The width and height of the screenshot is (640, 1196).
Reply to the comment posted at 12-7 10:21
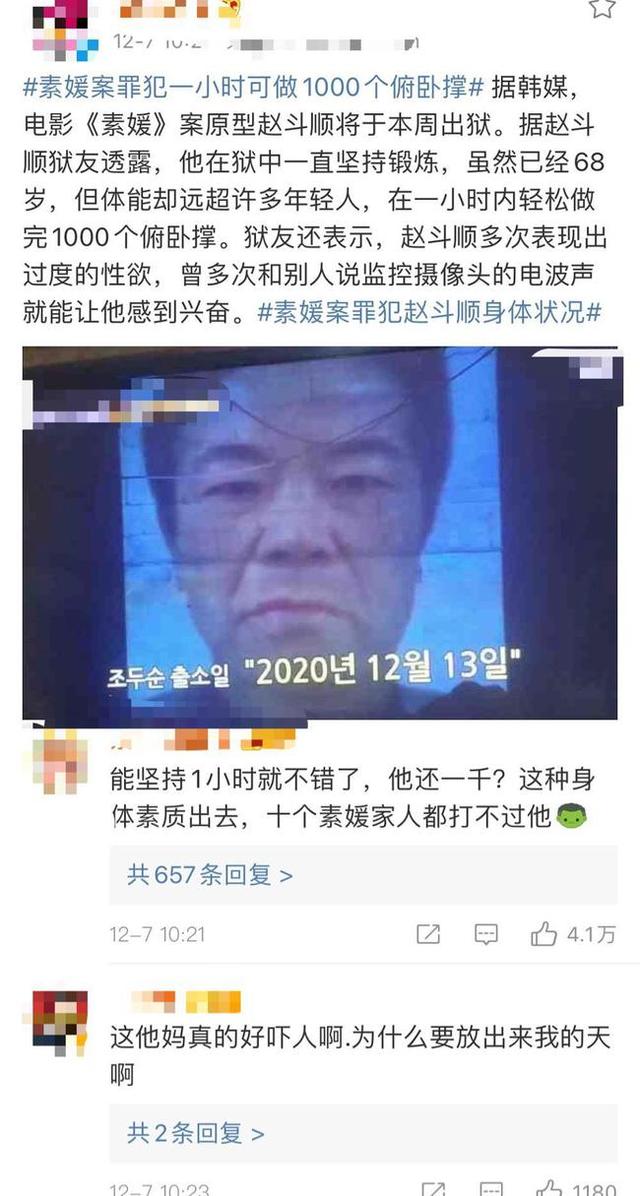(486, 935)
